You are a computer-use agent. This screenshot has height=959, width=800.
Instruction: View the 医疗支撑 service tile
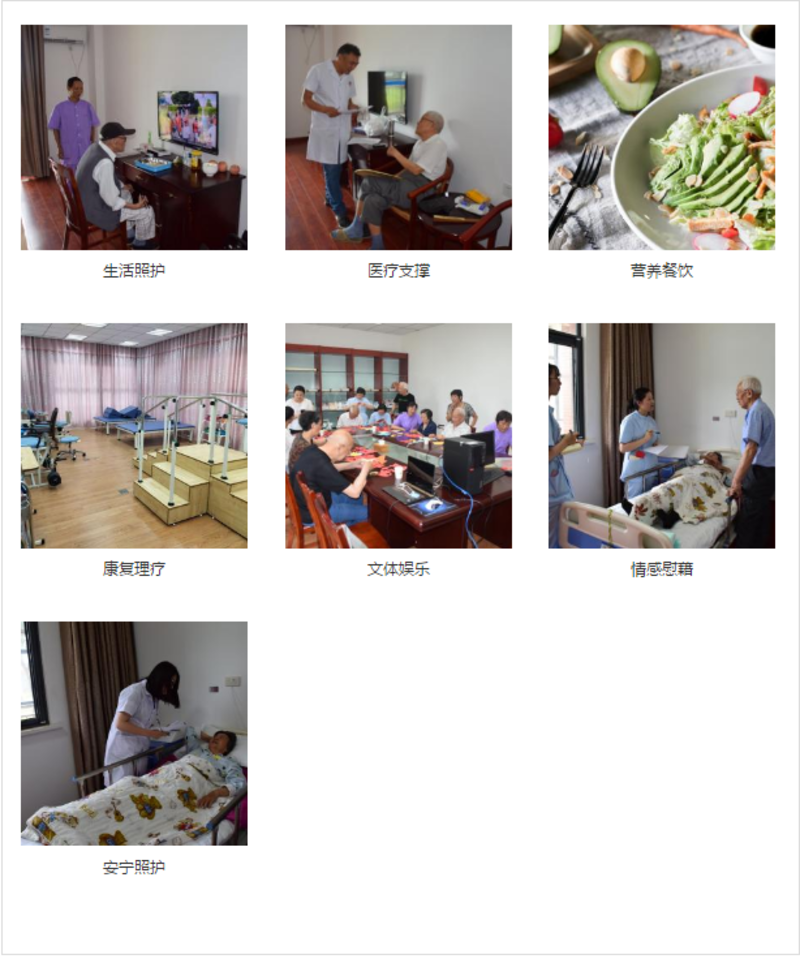point(398,138)
